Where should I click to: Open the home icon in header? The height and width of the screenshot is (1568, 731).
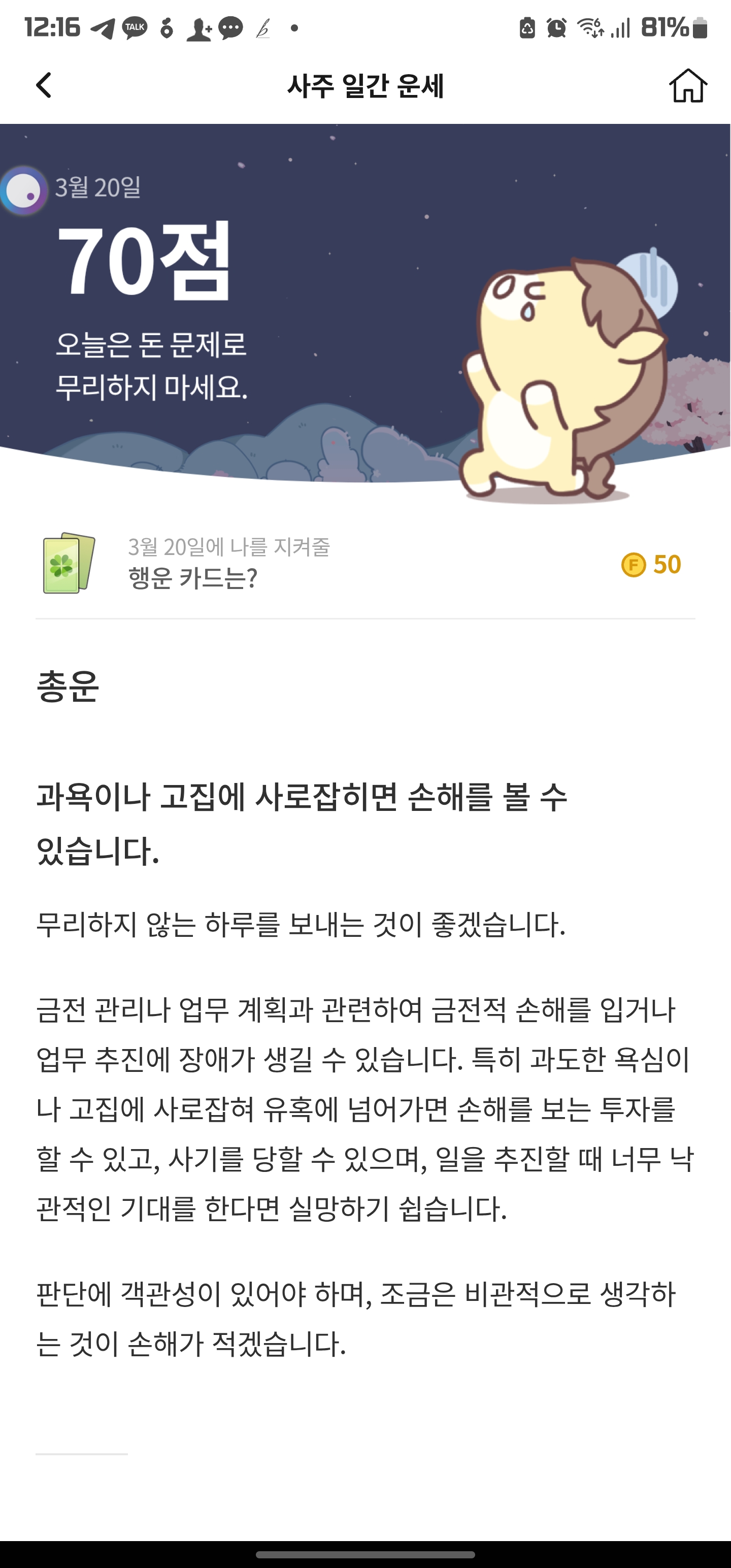tap(688, 85)
